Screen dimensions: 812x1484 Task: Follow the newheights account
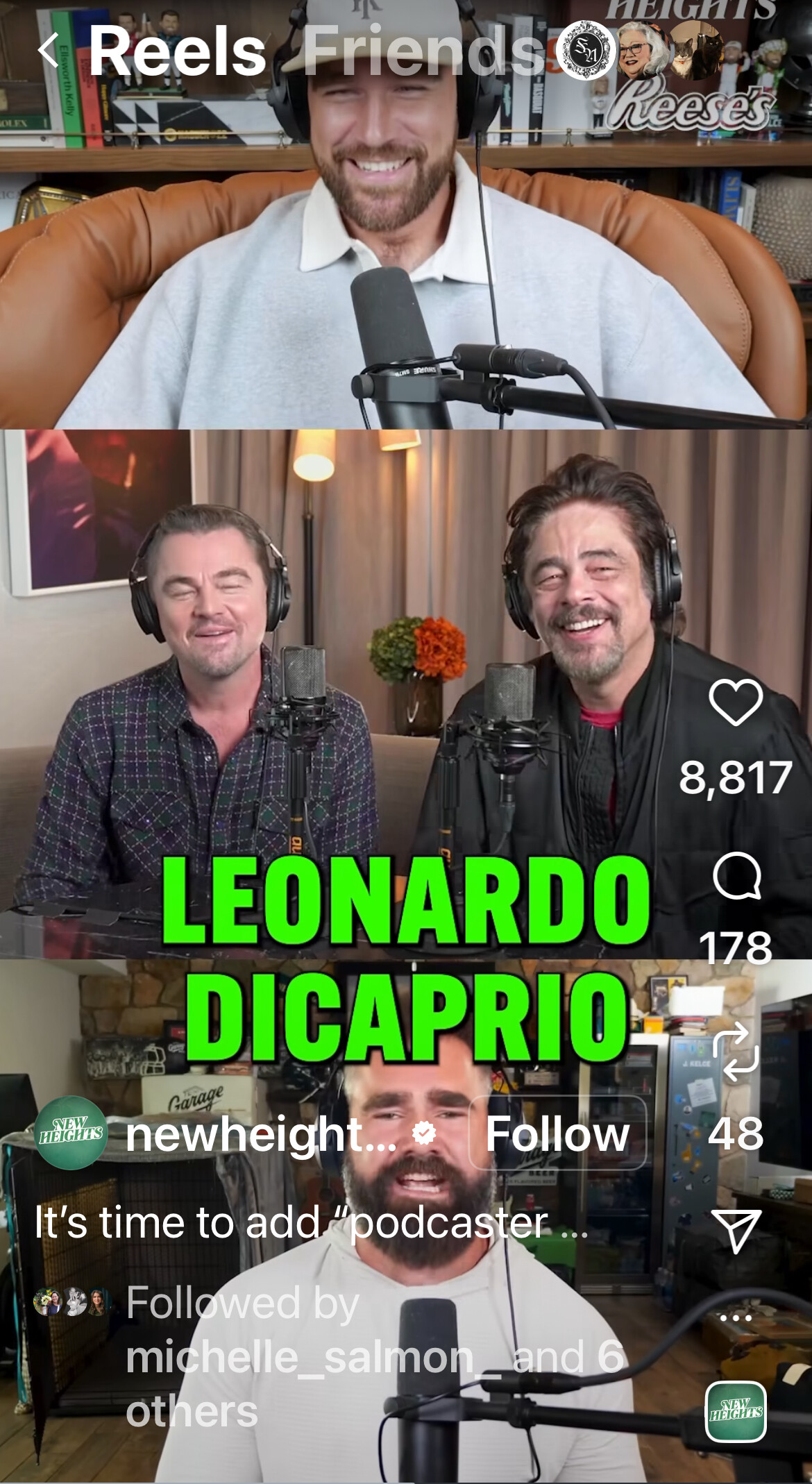[558, 1133]
